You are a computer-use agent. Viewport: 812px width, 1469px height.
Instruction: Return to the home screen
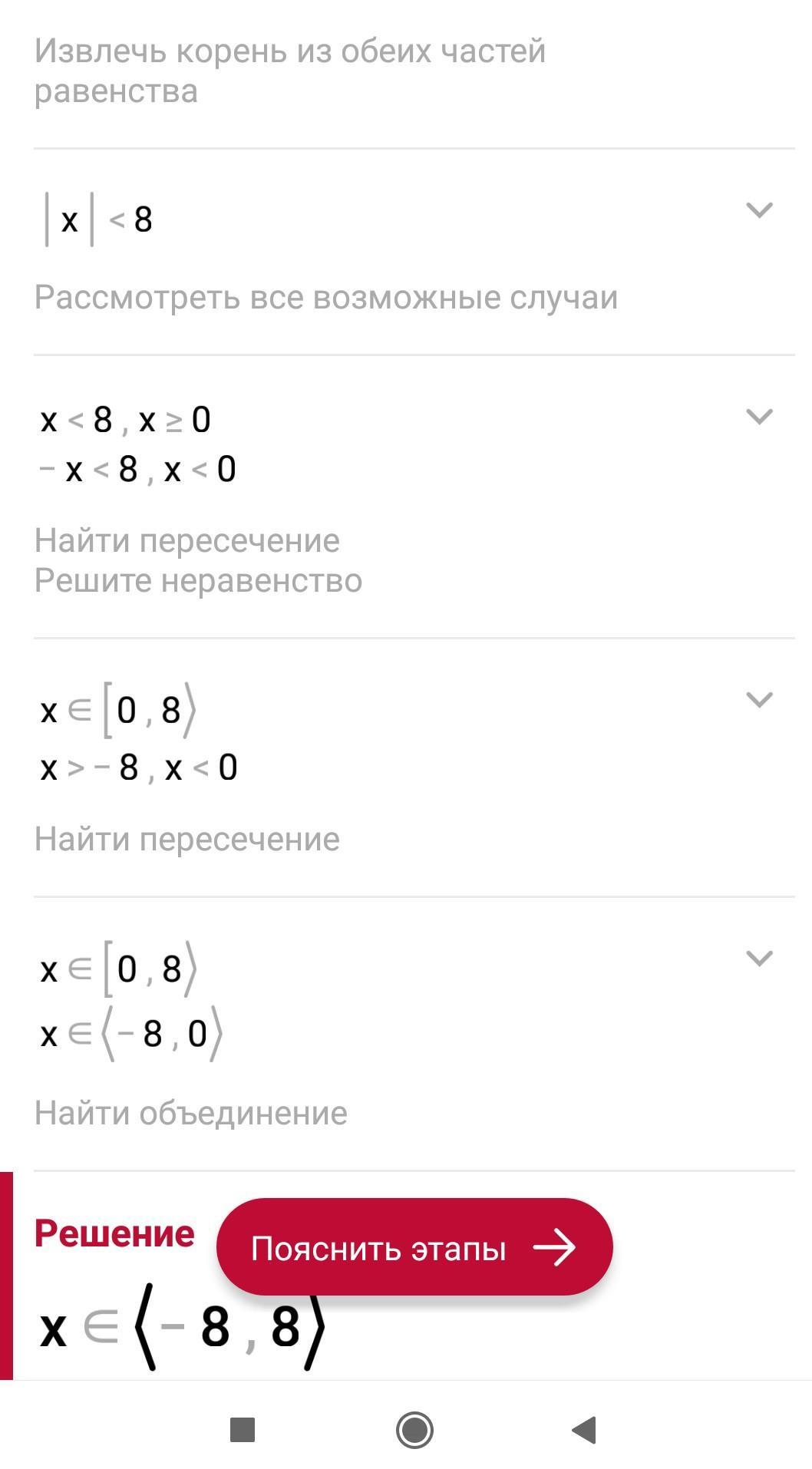tap(414, 1430)
